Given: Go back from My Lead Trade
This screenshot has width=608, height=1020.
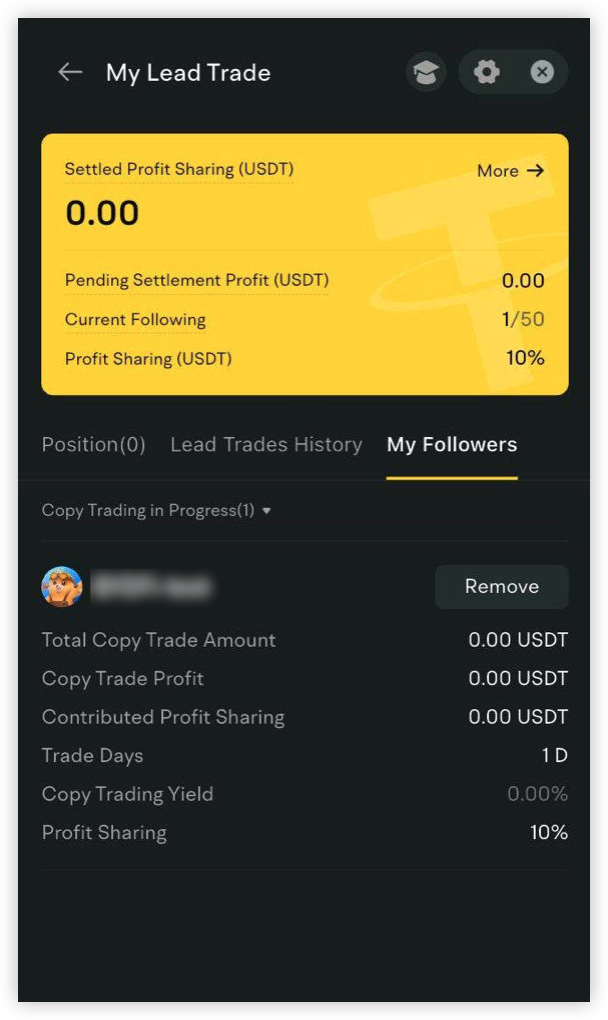Looking at the screenshot, I should (70, 72).
